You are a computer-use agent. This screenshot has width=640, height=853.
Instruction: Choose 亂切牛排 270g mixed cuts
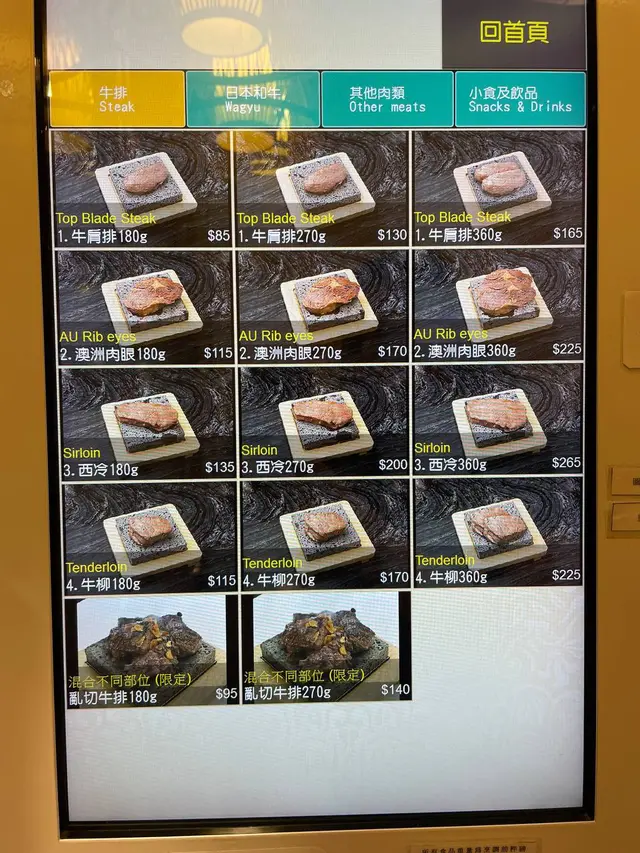[327, 648]
